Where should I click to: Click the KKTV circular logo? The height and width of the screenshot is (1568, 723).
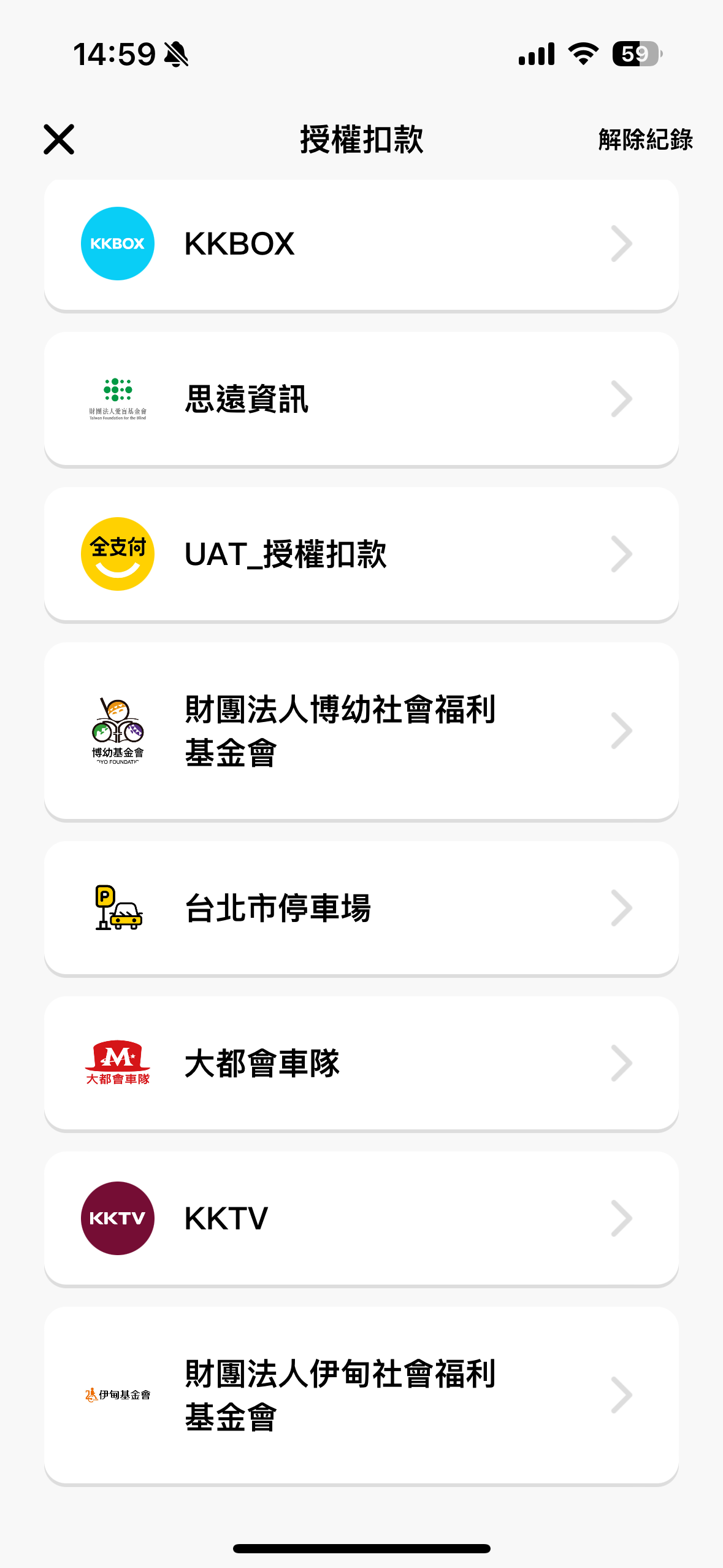point(117,1218)
